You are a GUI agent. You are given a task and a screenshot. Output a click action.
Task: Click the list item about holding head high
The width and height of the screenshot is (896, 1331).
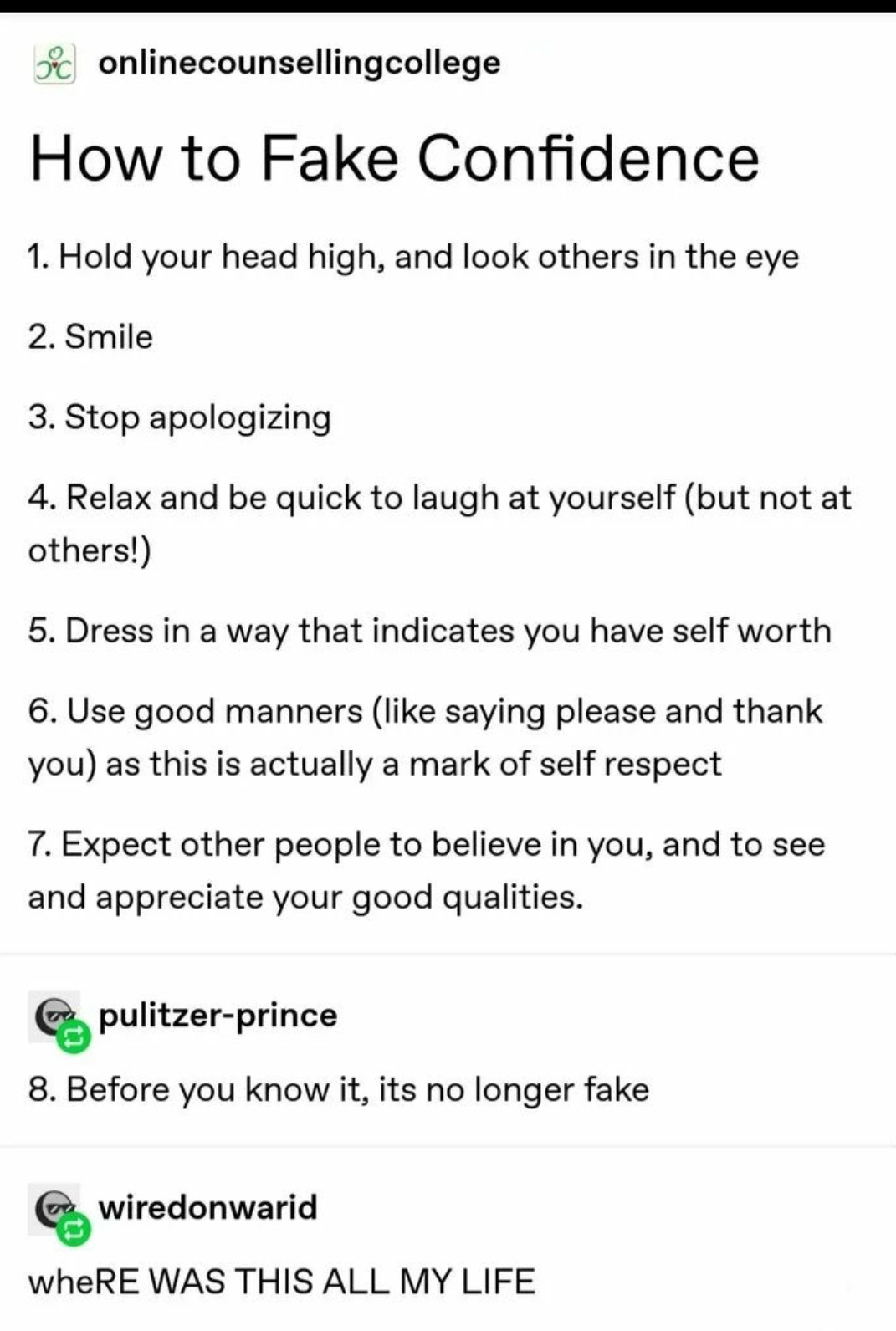413,257
